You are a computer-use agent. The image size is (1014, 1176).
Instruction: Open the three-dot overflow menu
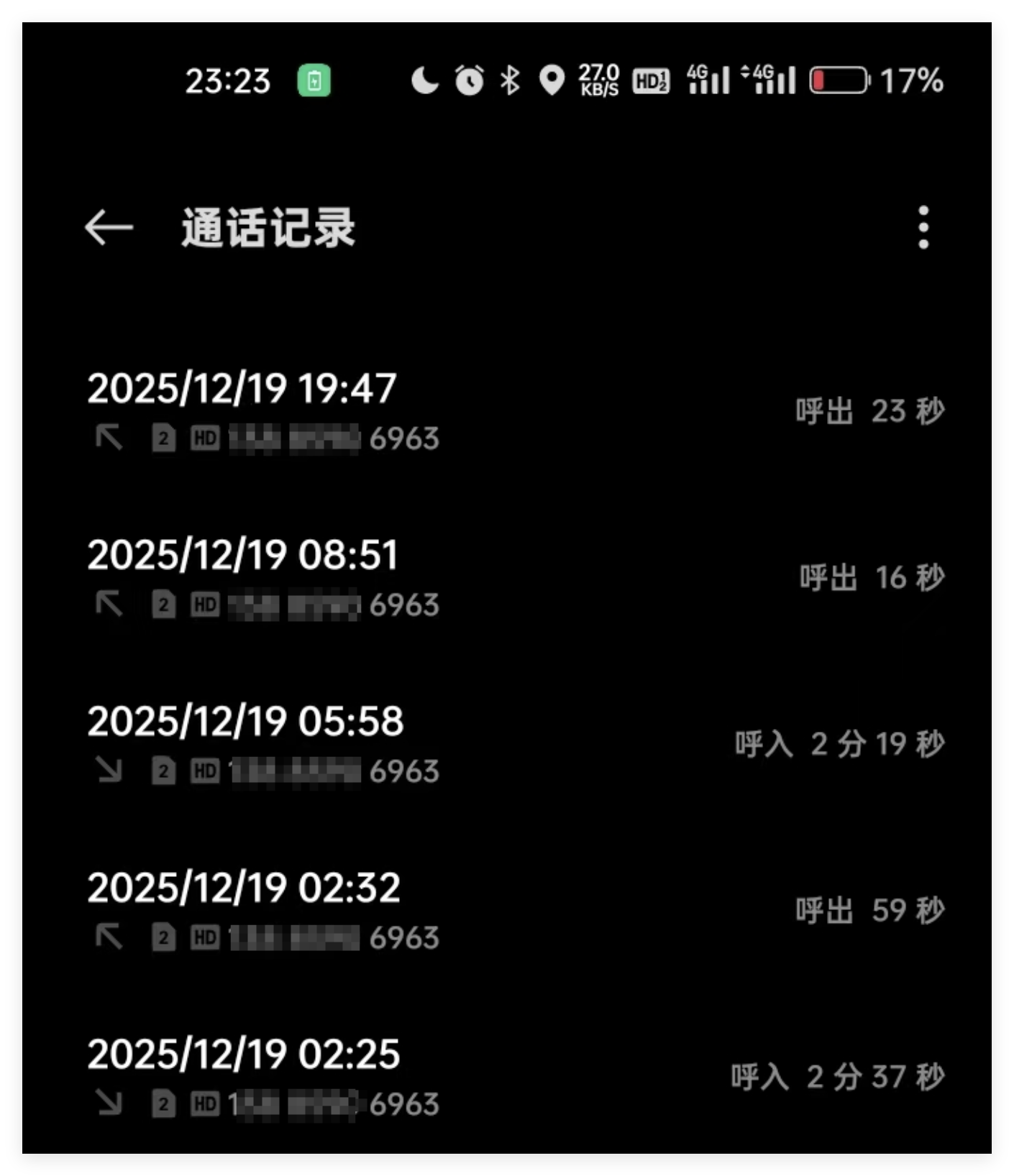923,227
